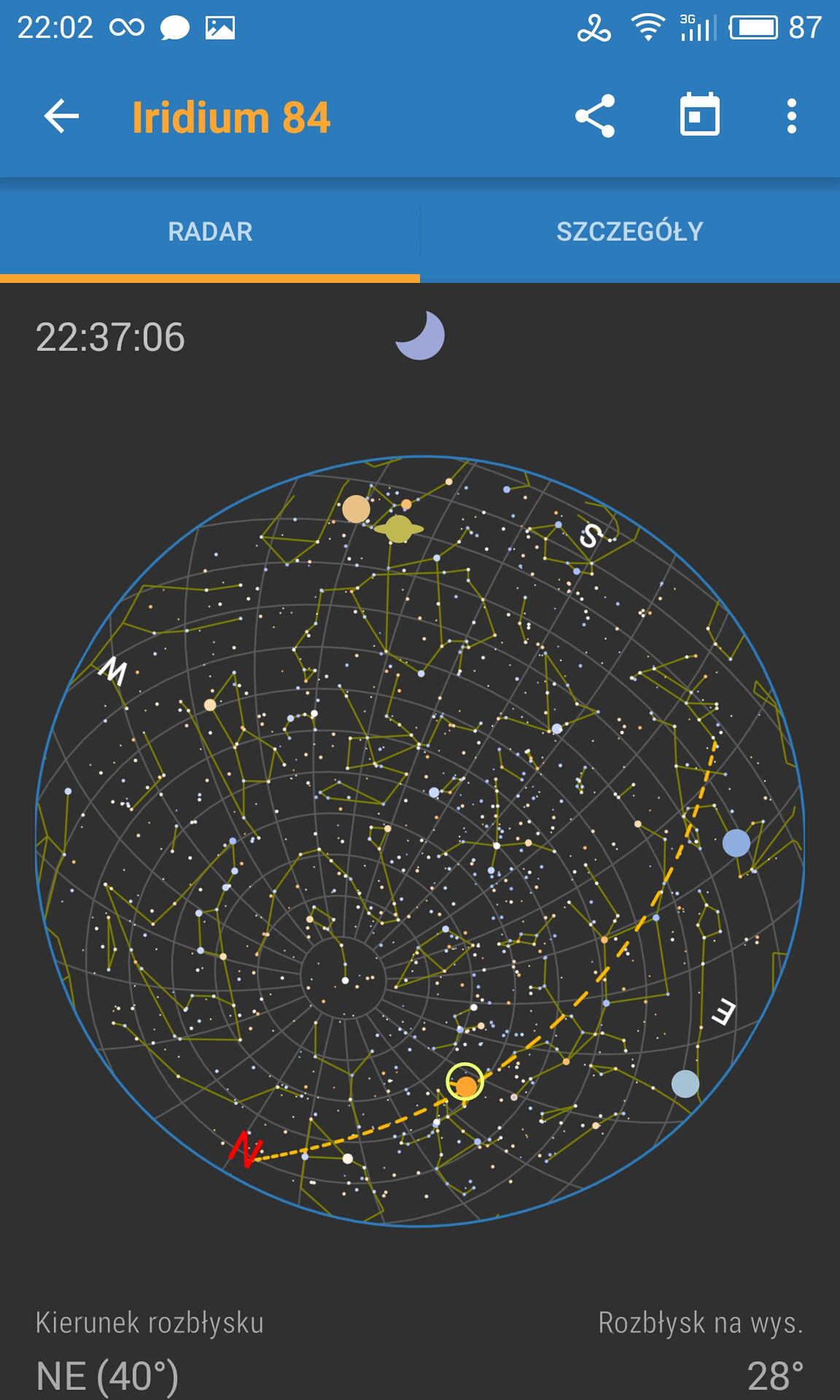This screenshot has width=840, height=1400.
Task: Open the overflow menu
Action: coord(792,117)
